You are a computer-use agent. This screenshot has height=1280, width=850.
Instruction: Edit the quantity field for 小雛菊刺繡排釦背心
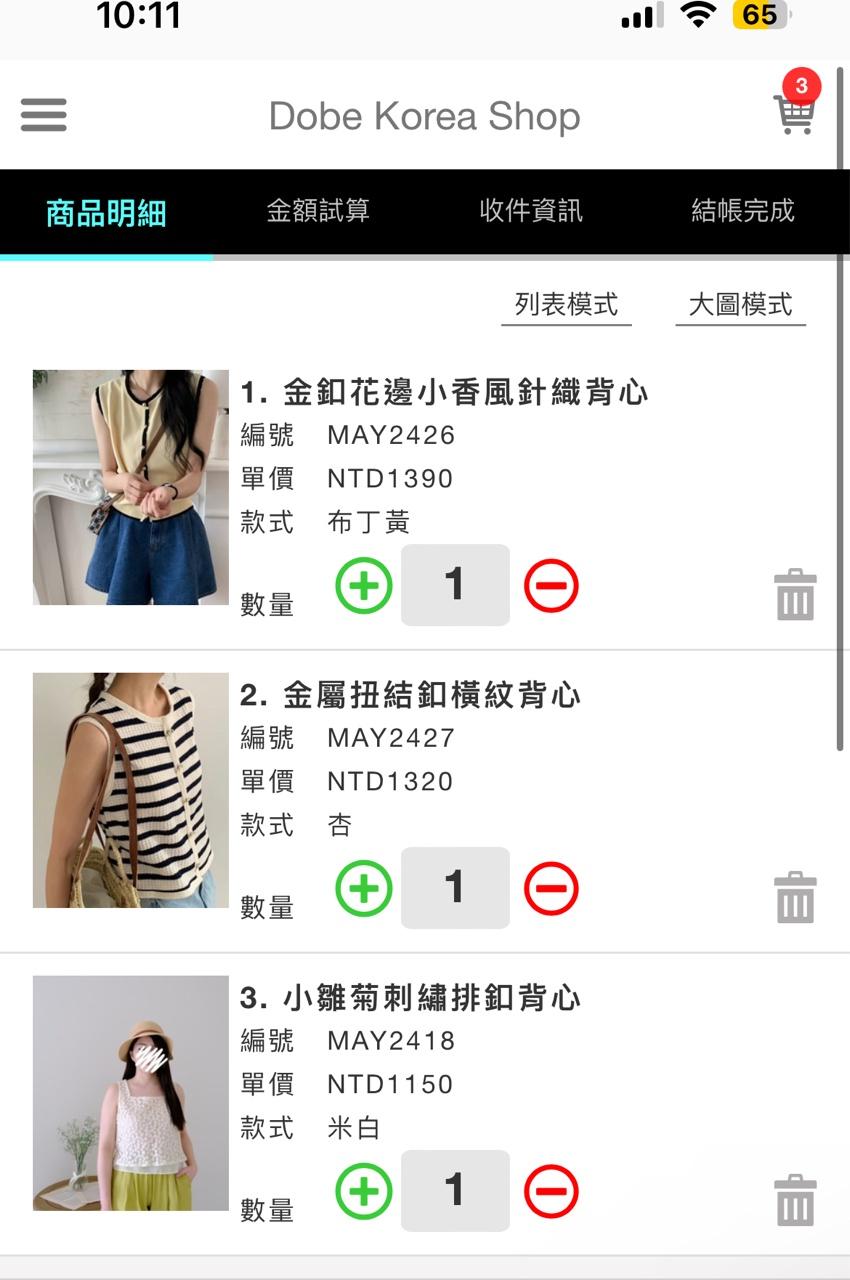[x=455, y=1190]
